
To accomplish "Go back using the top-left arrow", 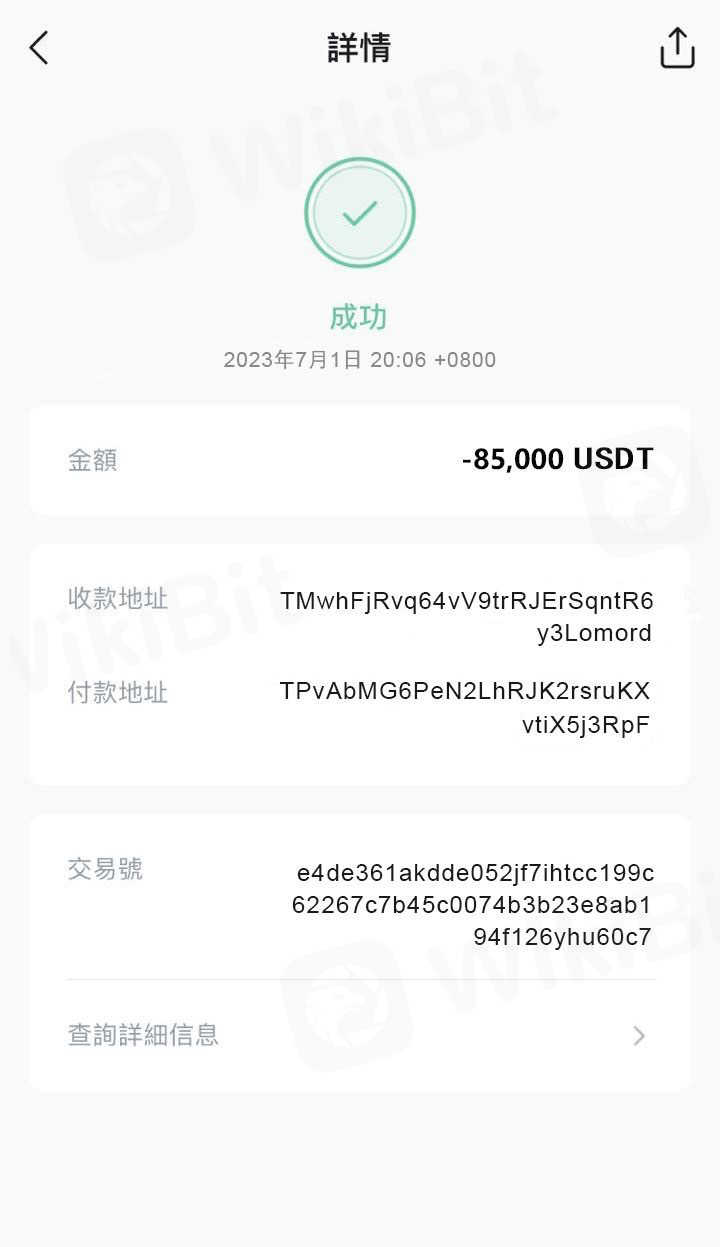I will pyautogui.click(x=39, y=48).
